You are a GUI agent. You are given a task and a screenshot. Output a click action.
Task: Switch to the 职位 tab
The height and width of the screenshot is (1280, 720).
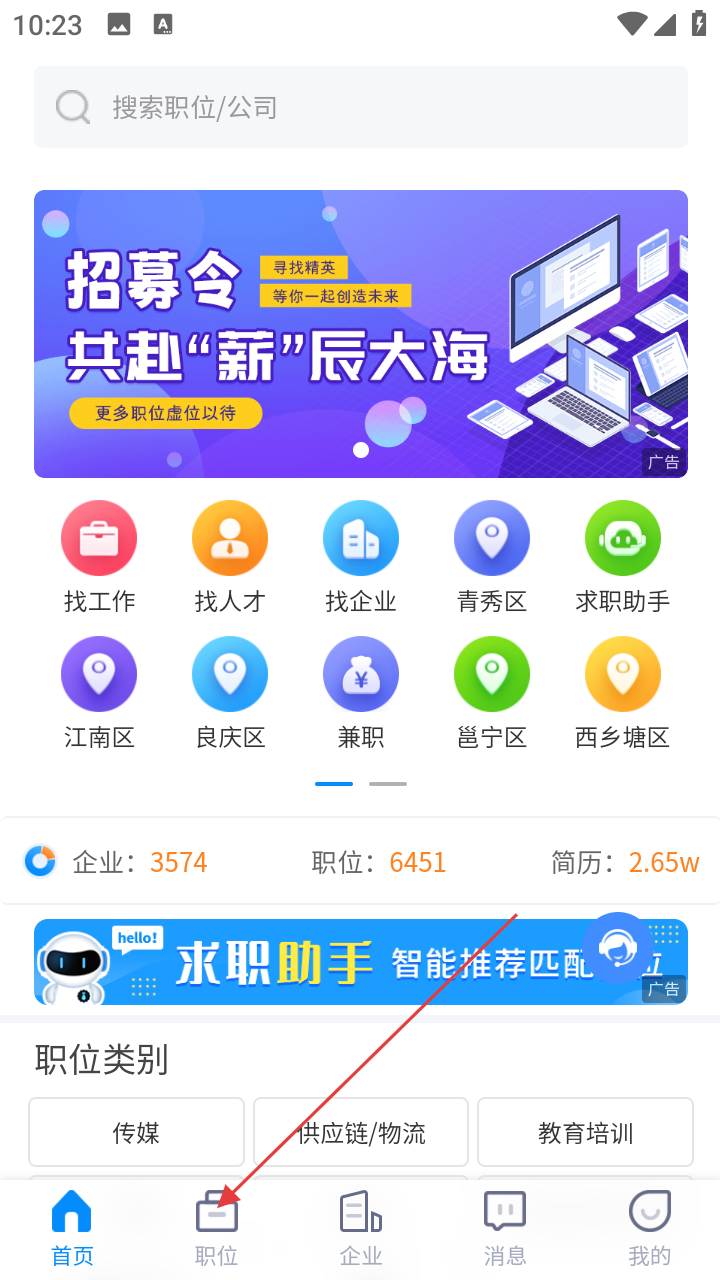click(x=217, y=1228)
